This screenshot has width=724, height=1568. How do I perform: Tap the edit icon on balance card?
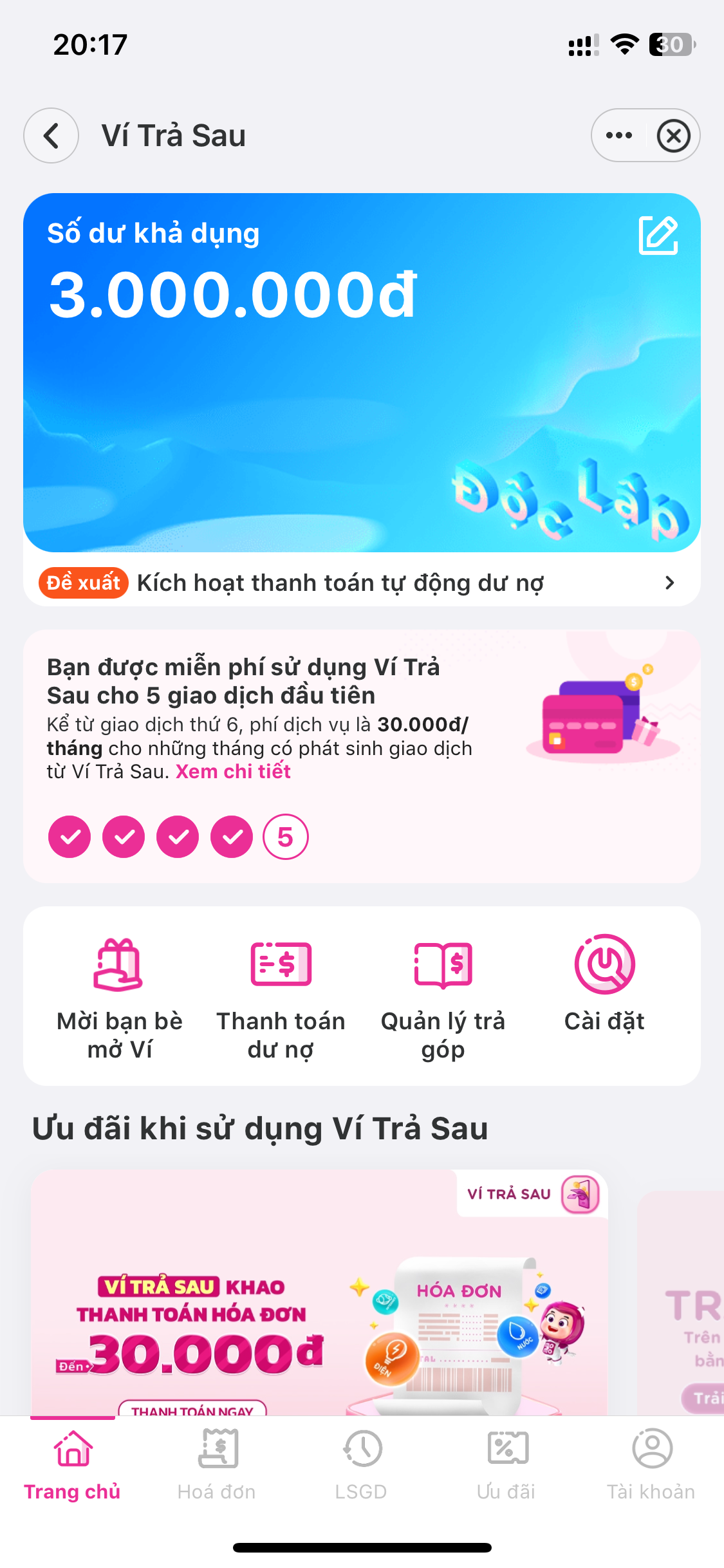[x=658, y=236]
